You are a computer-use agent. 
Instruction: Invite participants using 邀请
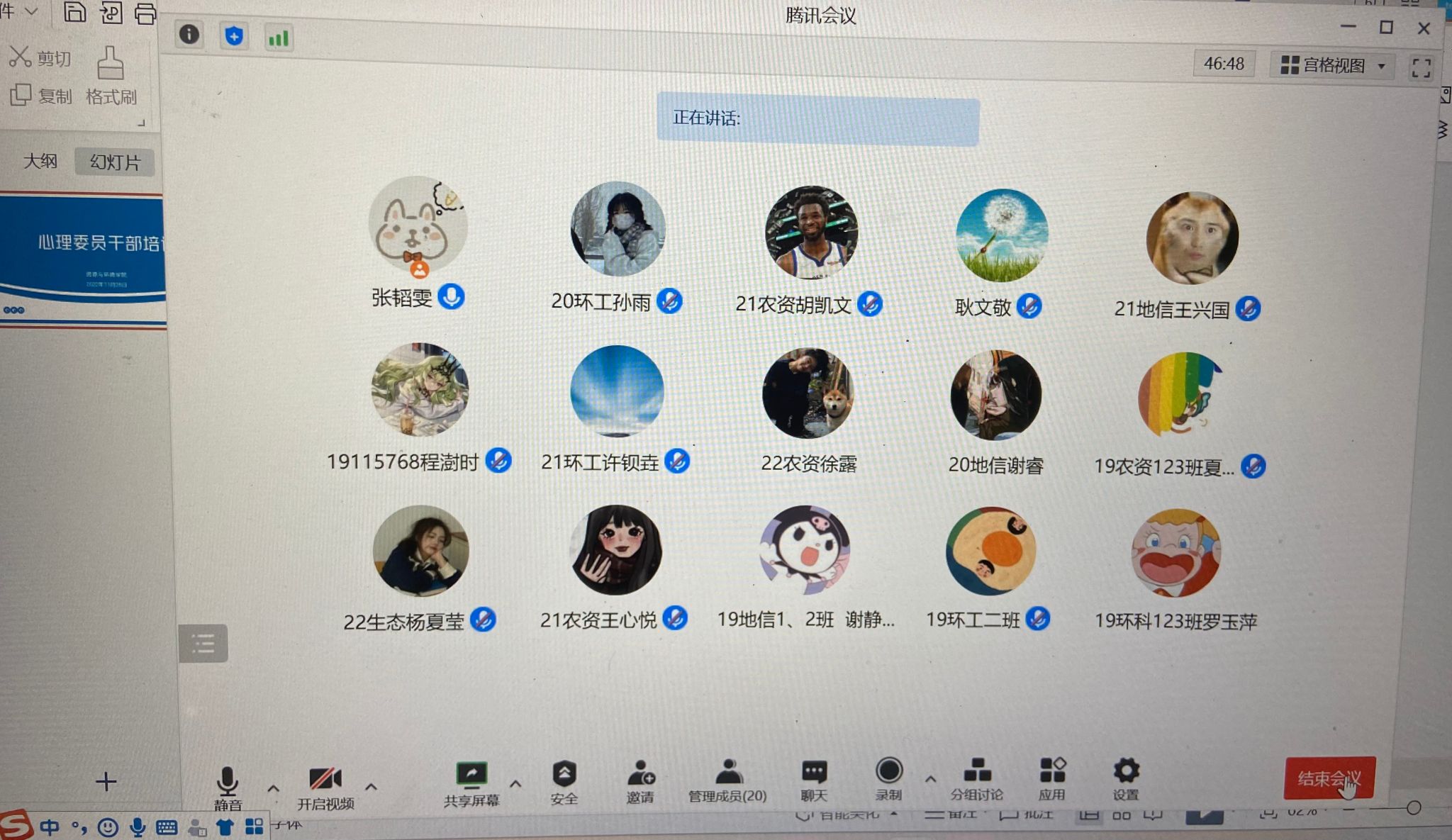coord(640,780)
